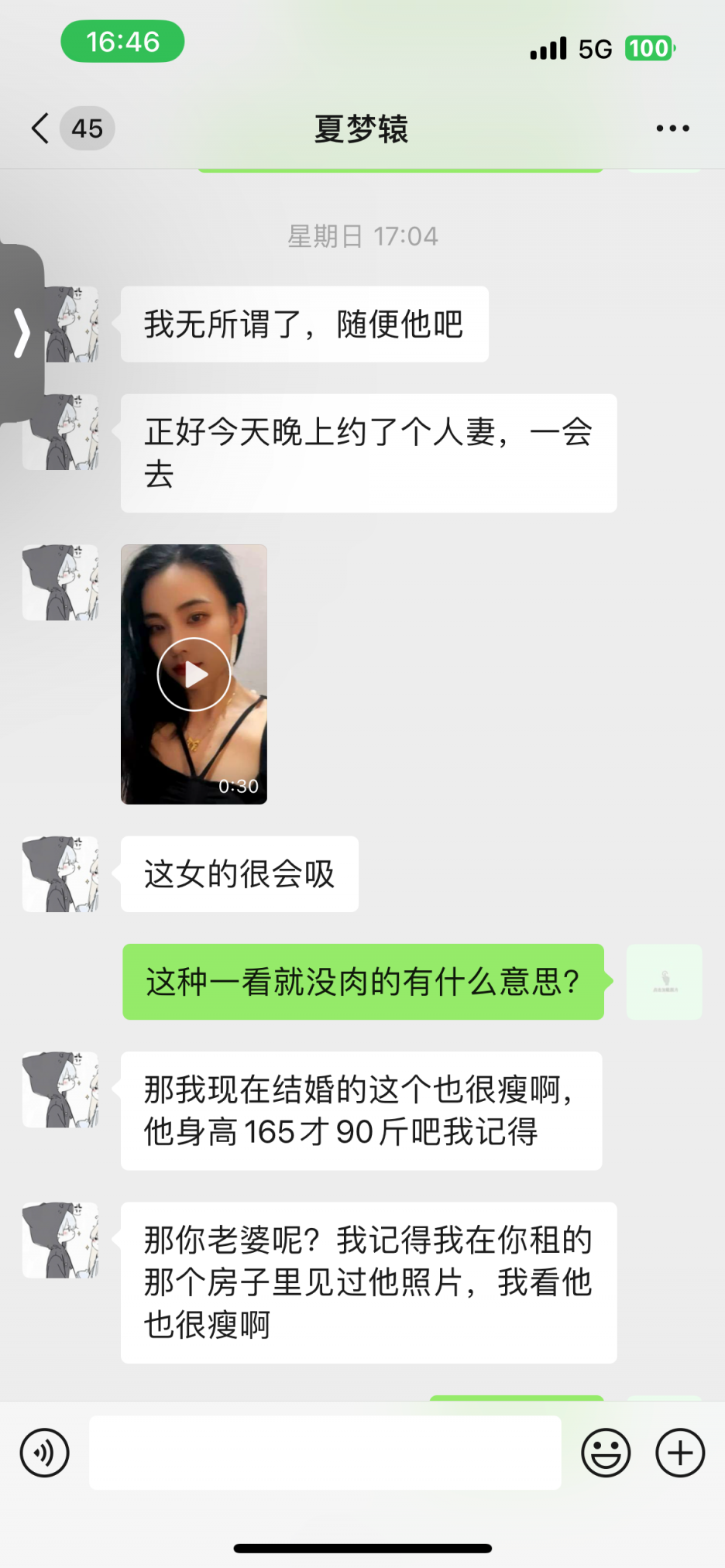
Task: Open the plus attachments menu
Action: click(x=680, y=1453)
